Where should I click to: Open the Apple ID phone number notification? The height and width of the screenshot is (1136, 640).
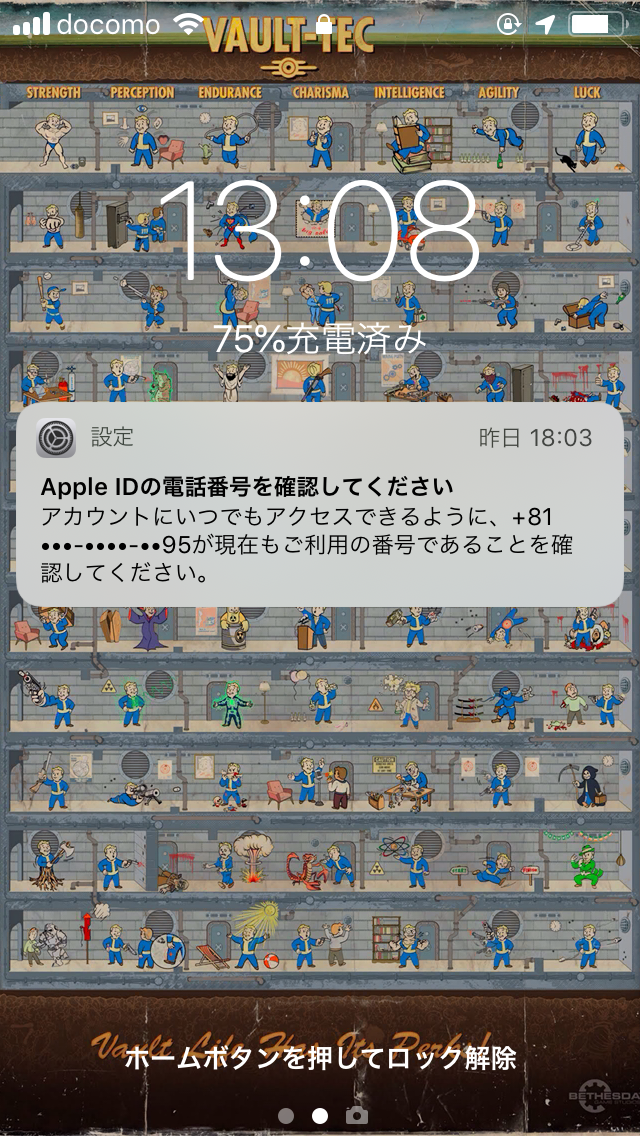pyautogui.click(x=320, y=504)
